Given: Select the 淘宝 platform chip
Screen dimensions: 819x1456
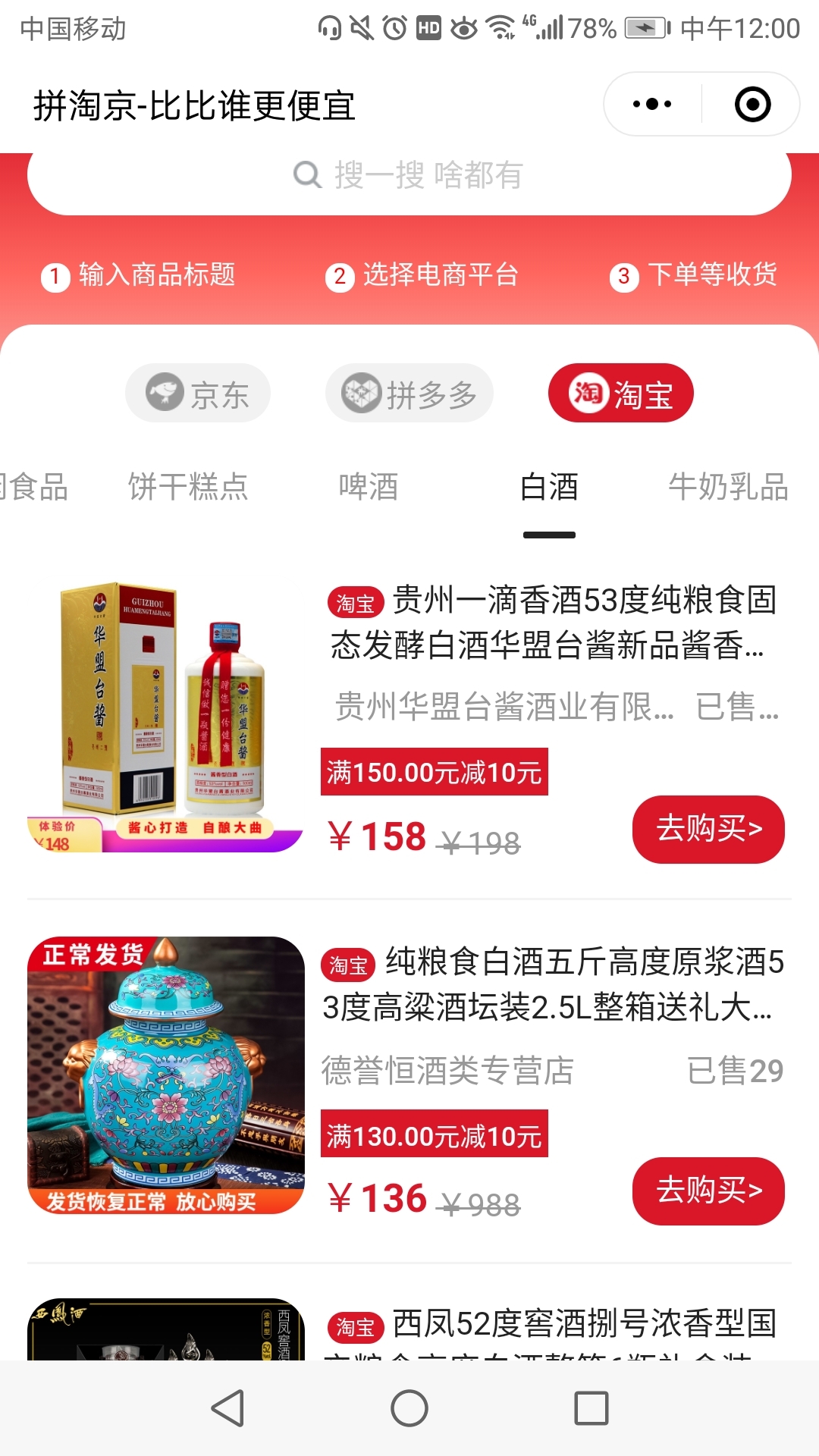Looking at the screenshot, I should coord(621,393).
